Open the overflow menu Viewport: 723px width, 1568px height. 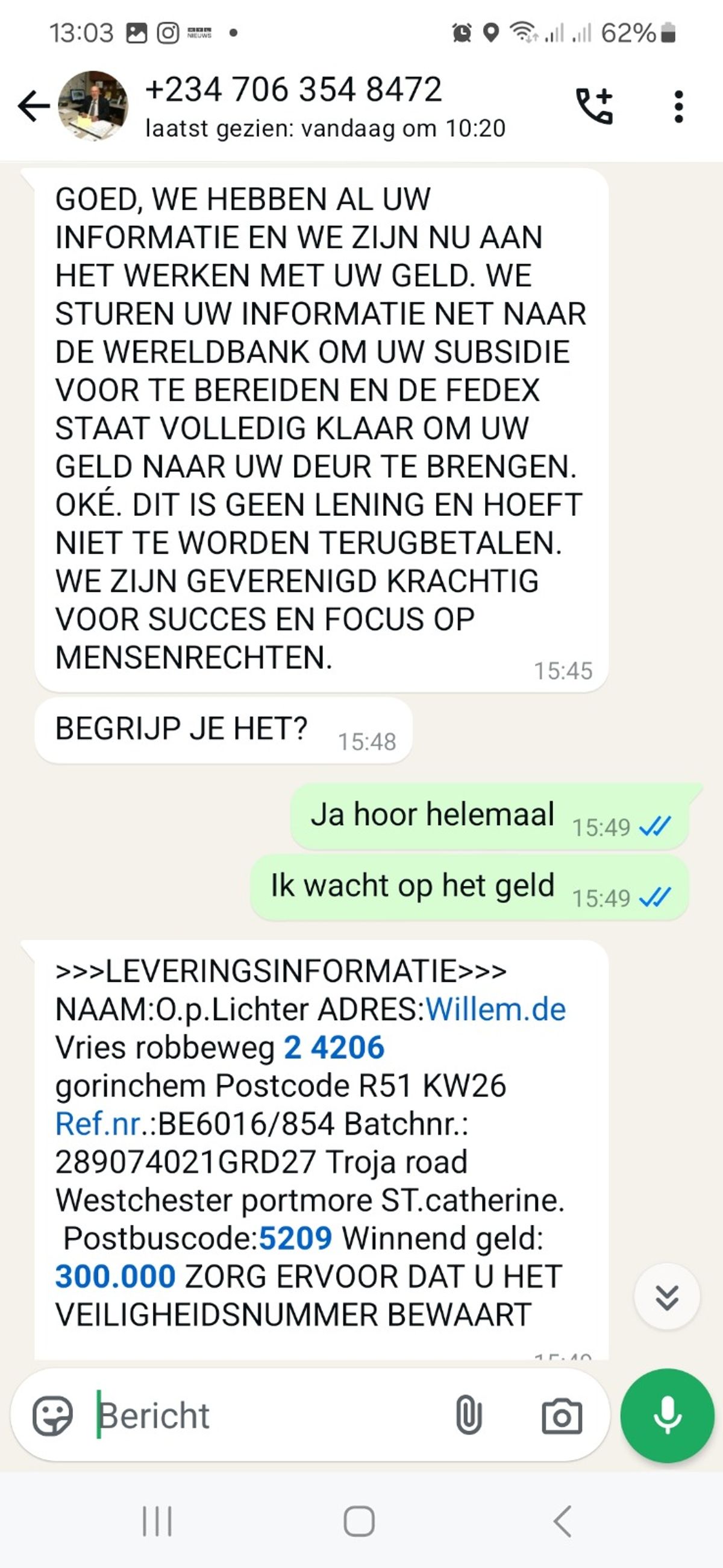pyautogui.click(x=678, y=107)
